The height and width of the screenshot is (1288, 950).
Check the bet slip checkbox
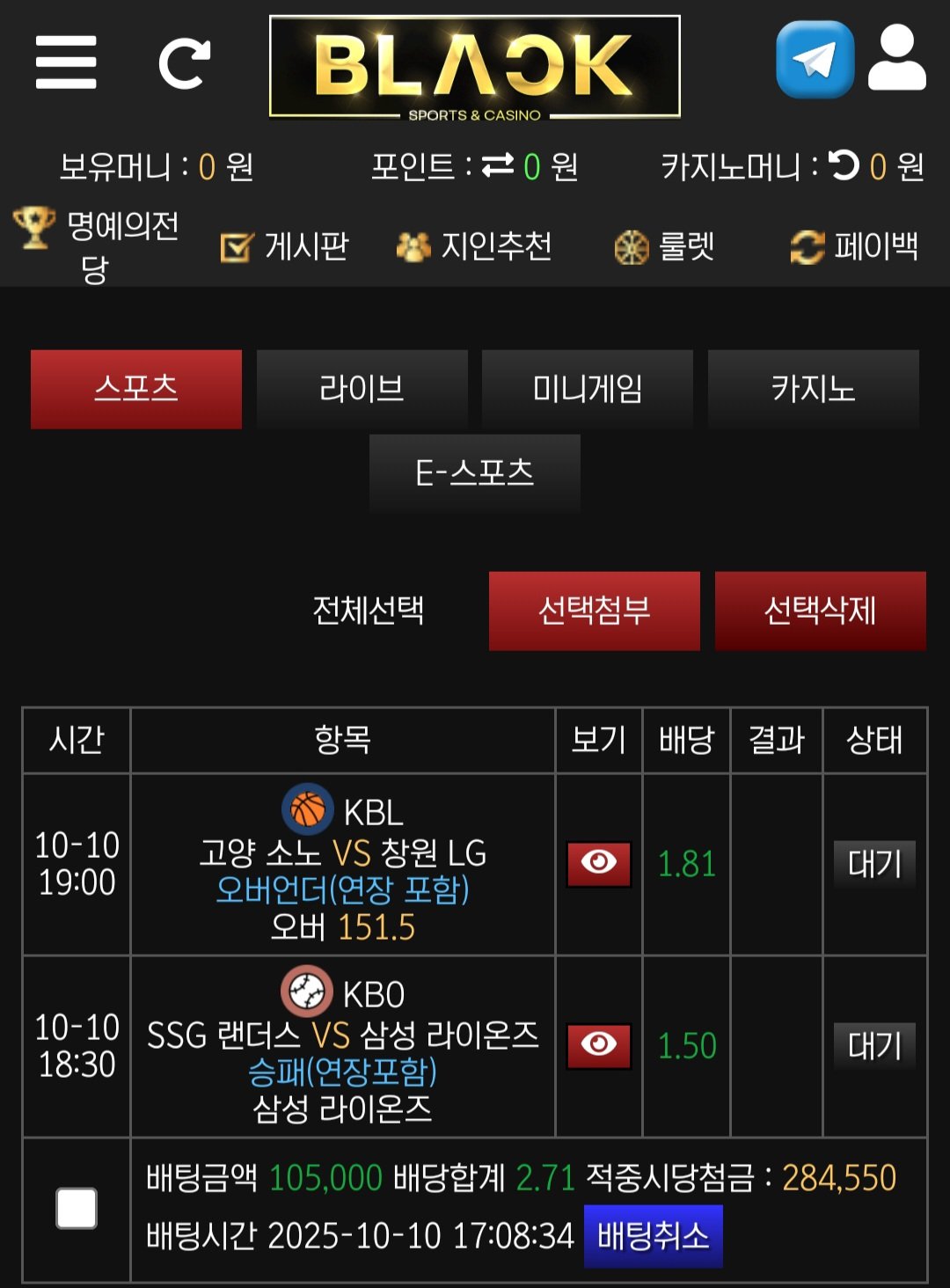click(77, 1208)
